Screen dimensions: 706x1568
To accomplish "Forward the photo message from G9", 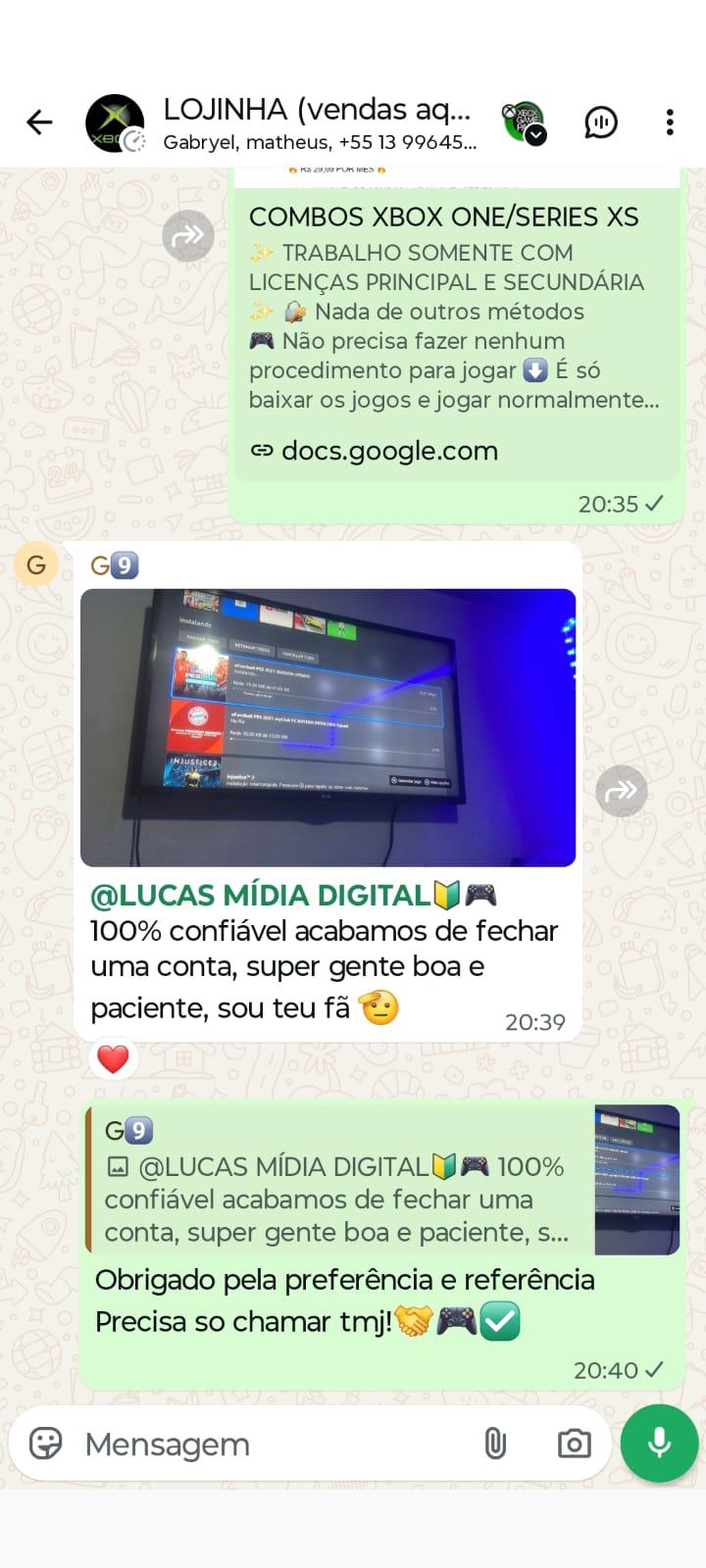I will click(622, 791).
